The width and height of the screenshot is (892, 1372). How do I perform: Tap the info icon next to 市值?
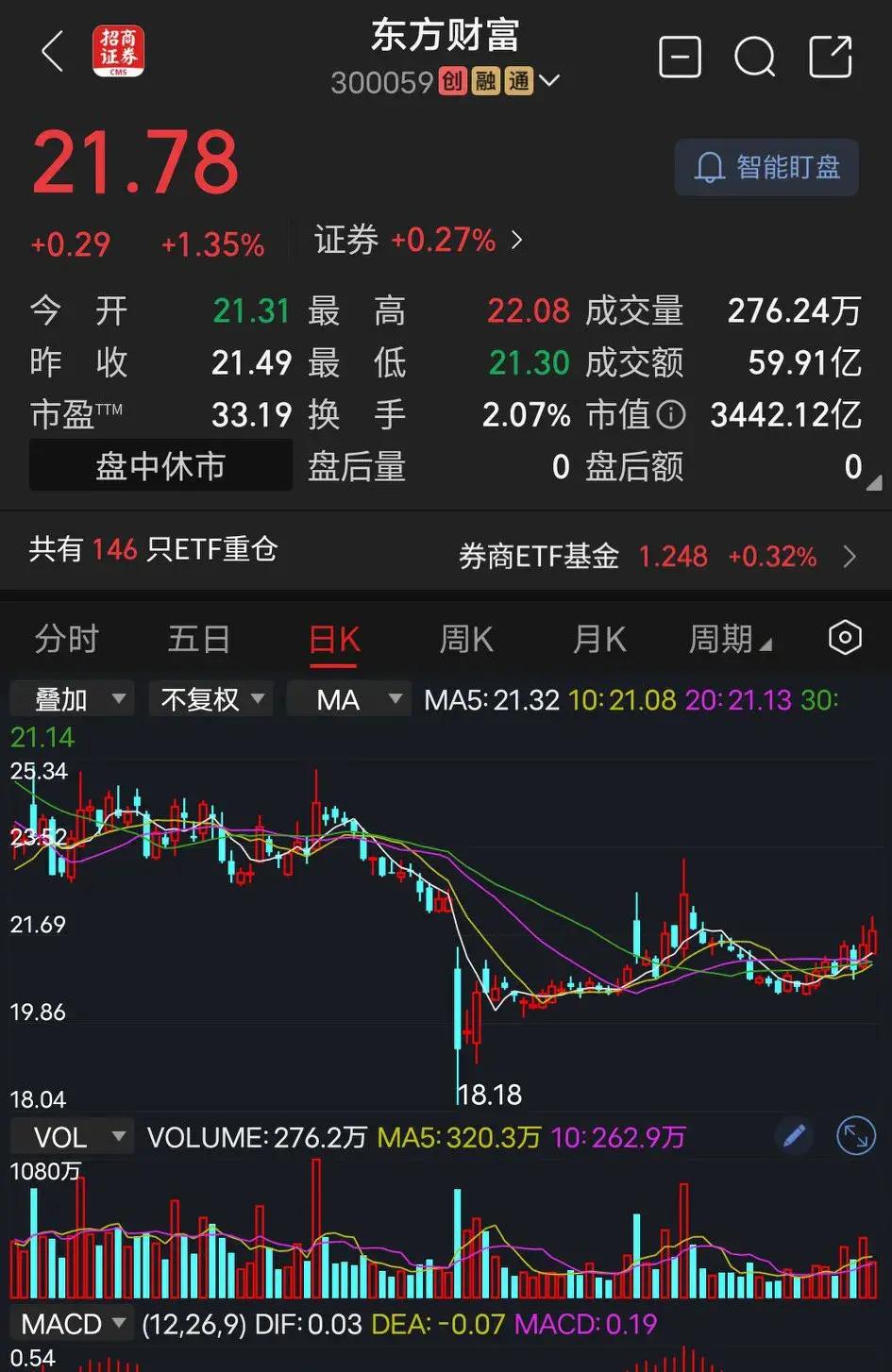click(x=670, y=414)
